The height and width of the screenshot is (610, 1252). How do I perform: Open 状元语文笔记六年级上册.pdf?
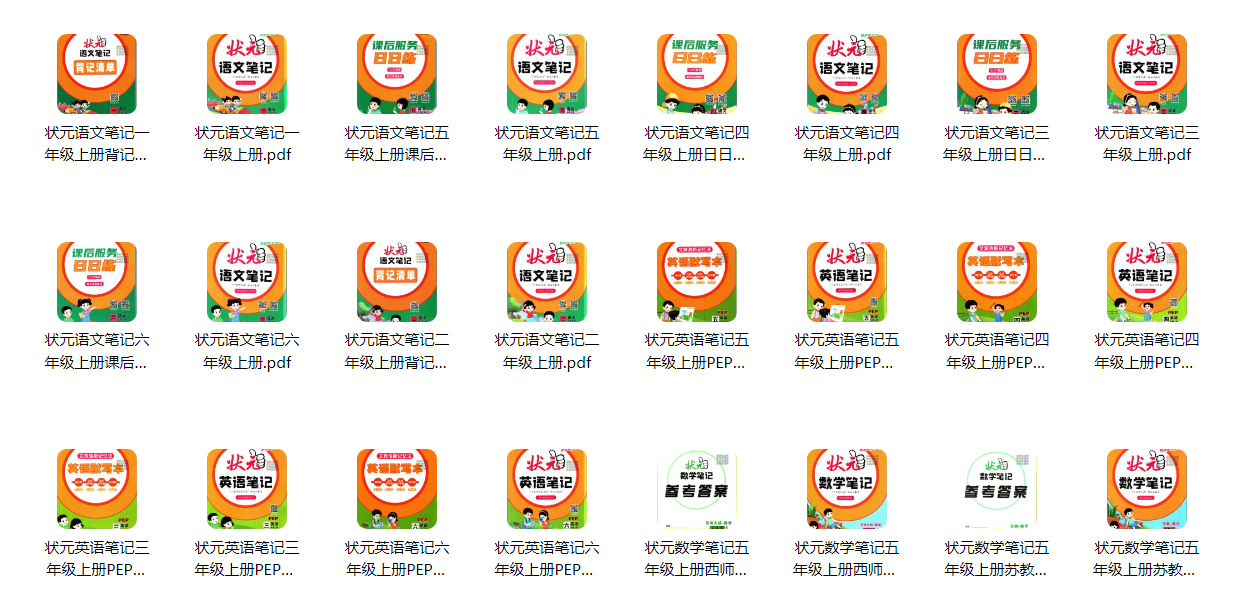(x=247, y=282)
